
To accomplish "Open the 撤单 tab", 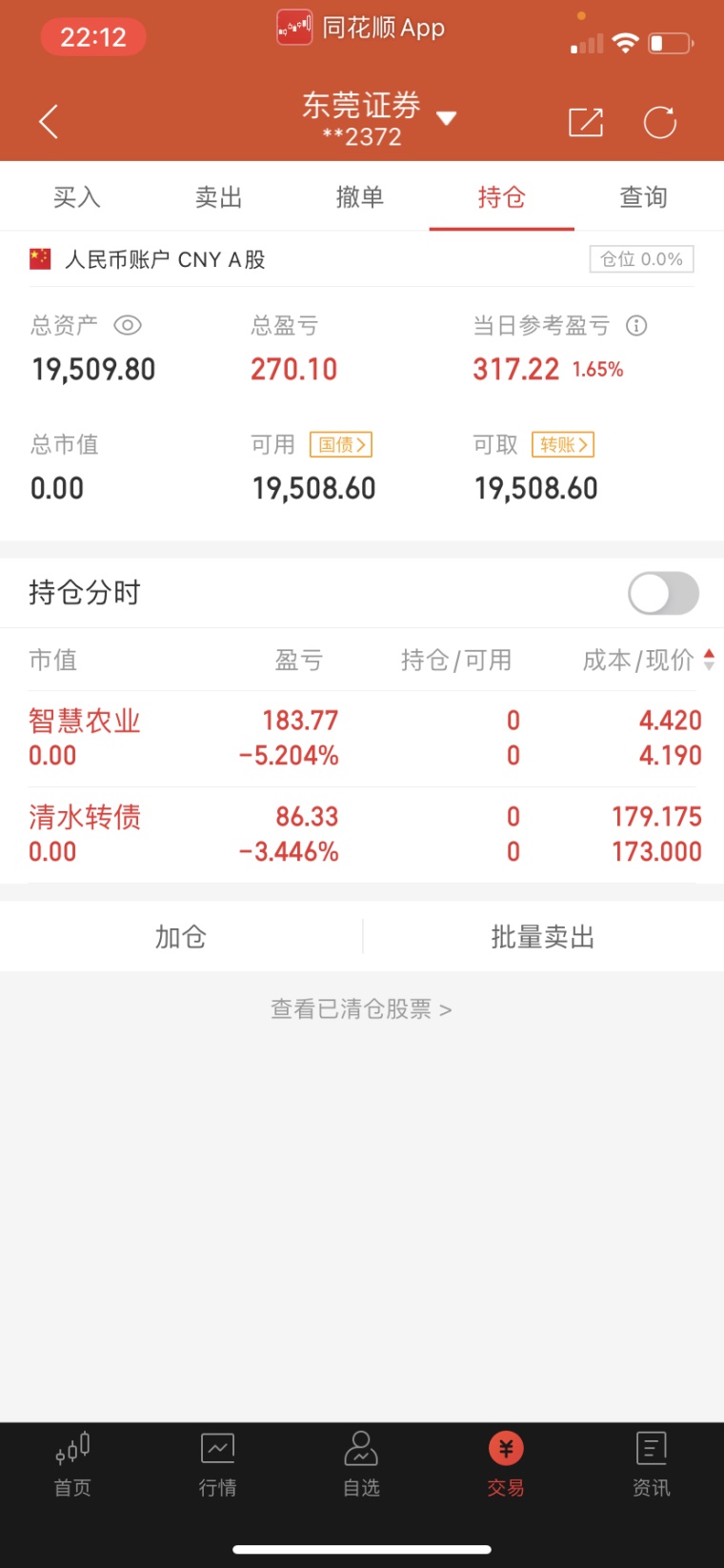I will point(360,197).
